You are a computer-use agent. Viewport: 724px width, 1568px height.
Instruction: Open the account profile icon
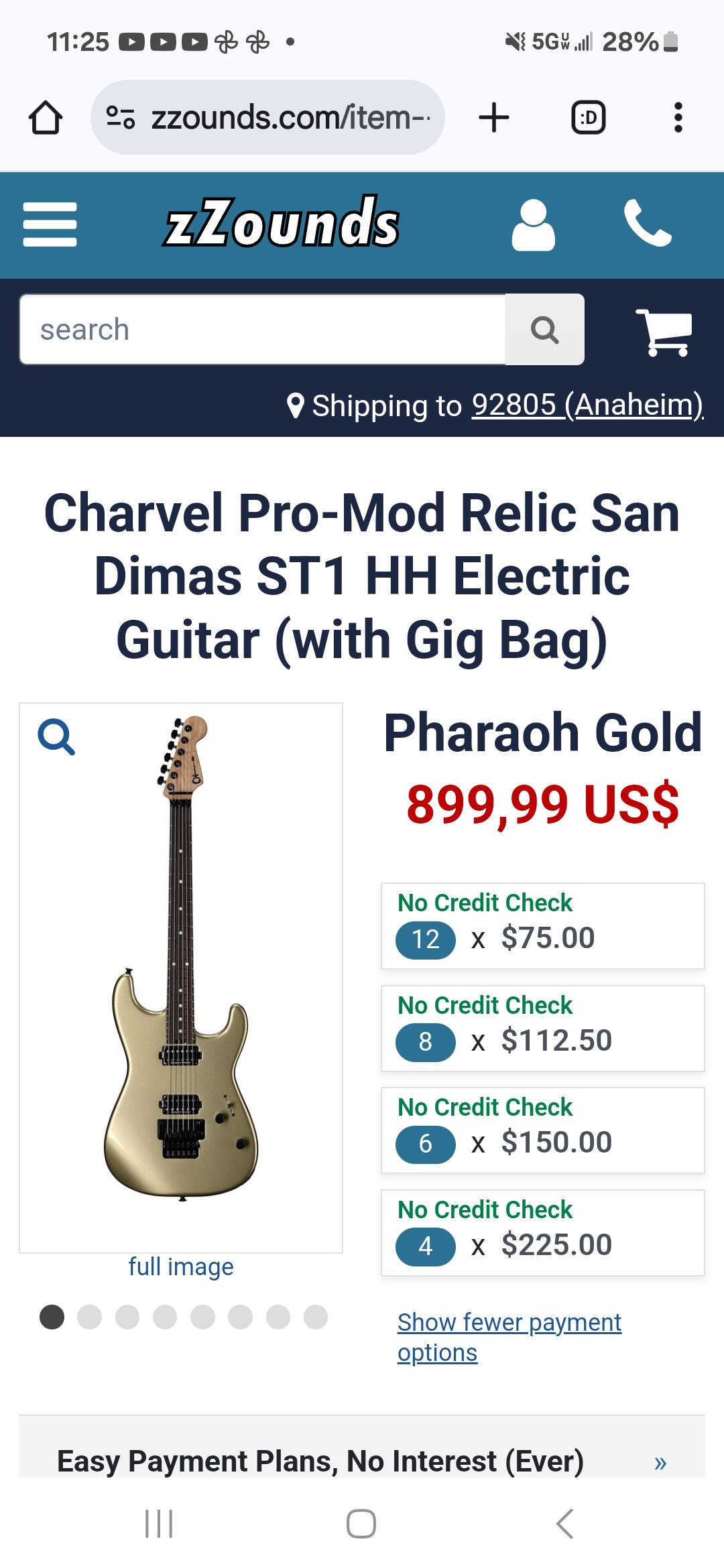click(x=533, y=225)
